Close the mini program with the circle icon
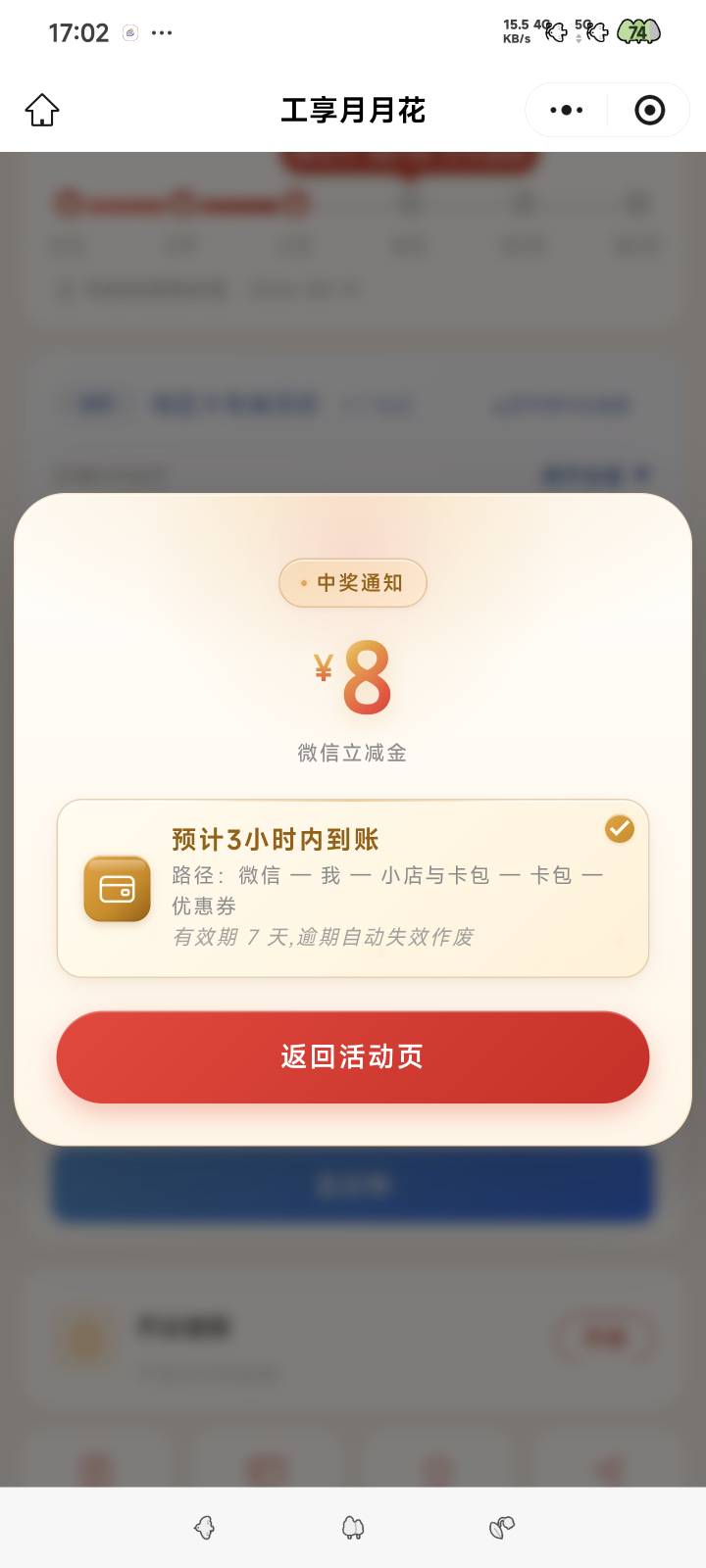The image size is (706, 1568). click(x=649, y=110)
